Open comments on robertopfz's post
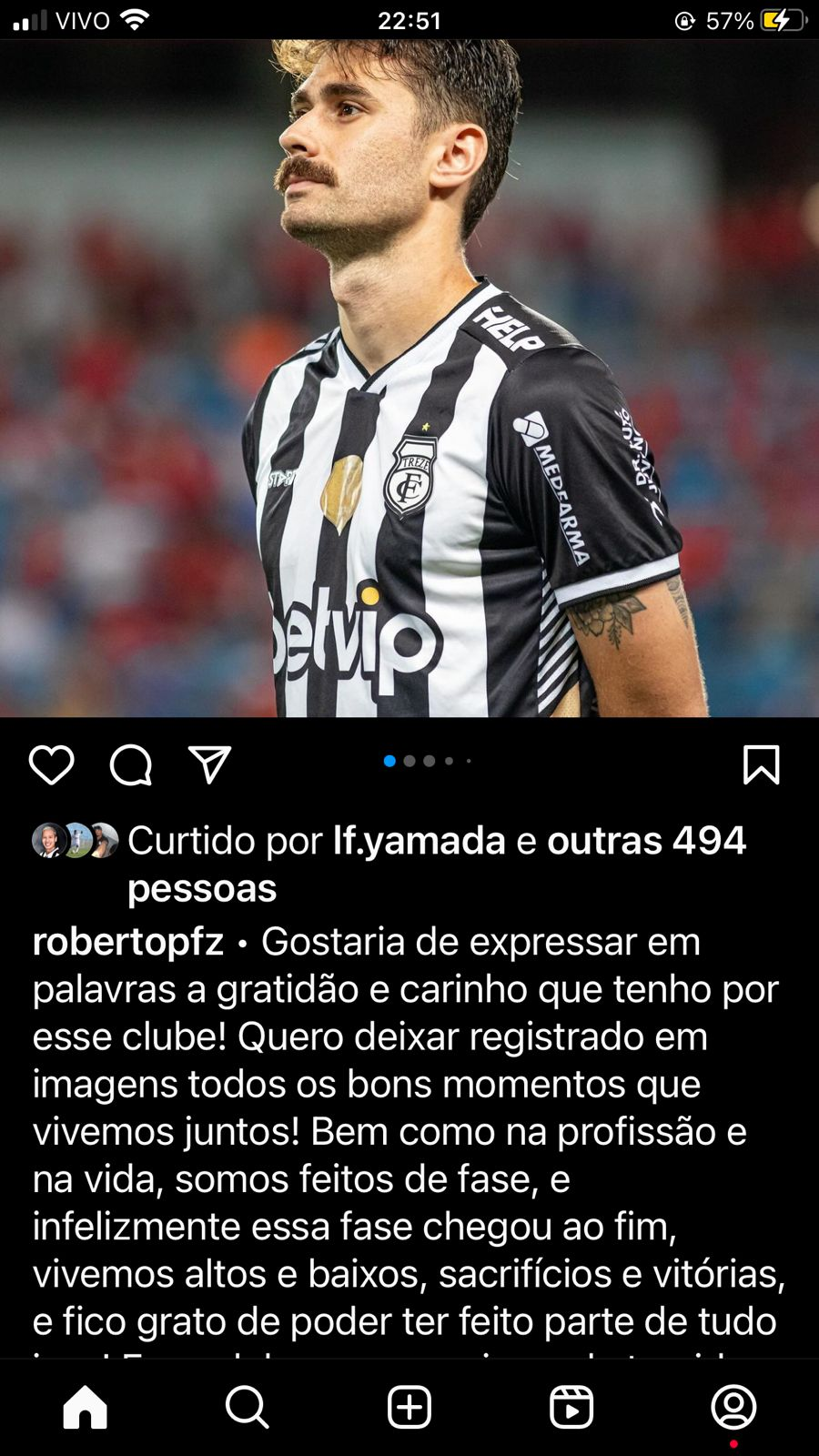 [x=131, y=765]
